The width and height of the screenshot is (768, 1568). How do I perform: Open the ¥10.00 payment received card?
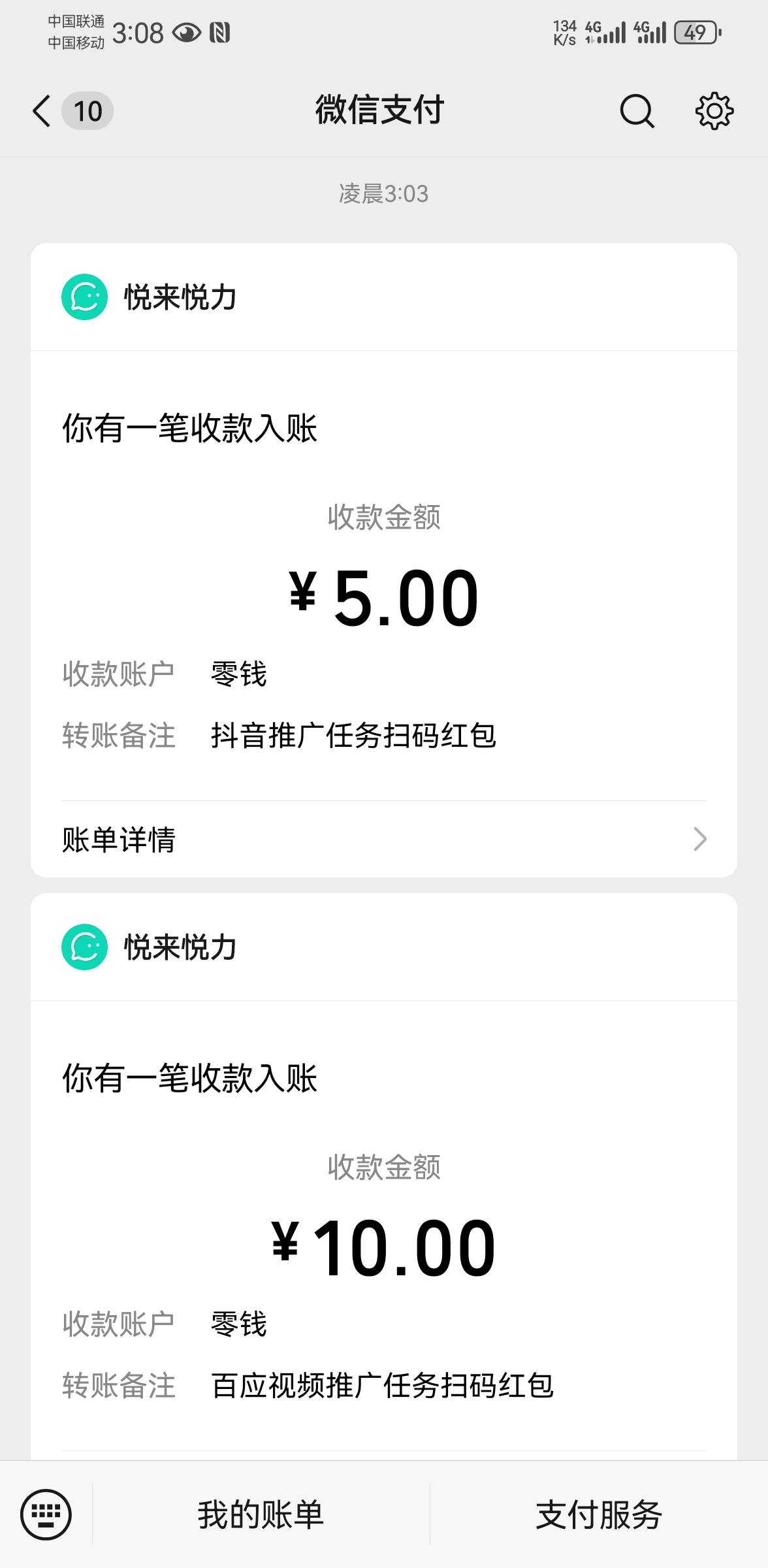coord(384,1177)
